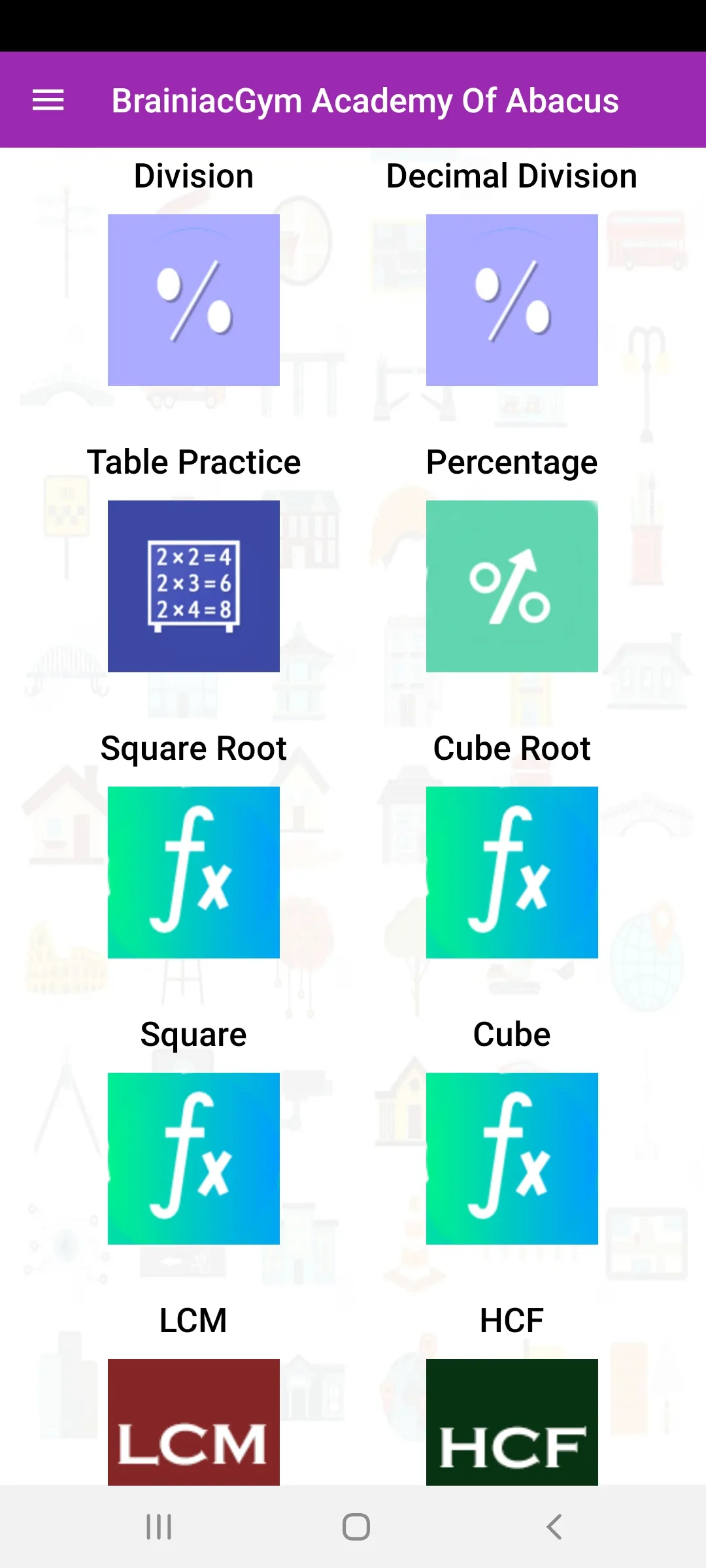The height and width of the screenshot is (1568, 706).
Task: Open the hamburger drawer menu
Action: coord(48,100)
